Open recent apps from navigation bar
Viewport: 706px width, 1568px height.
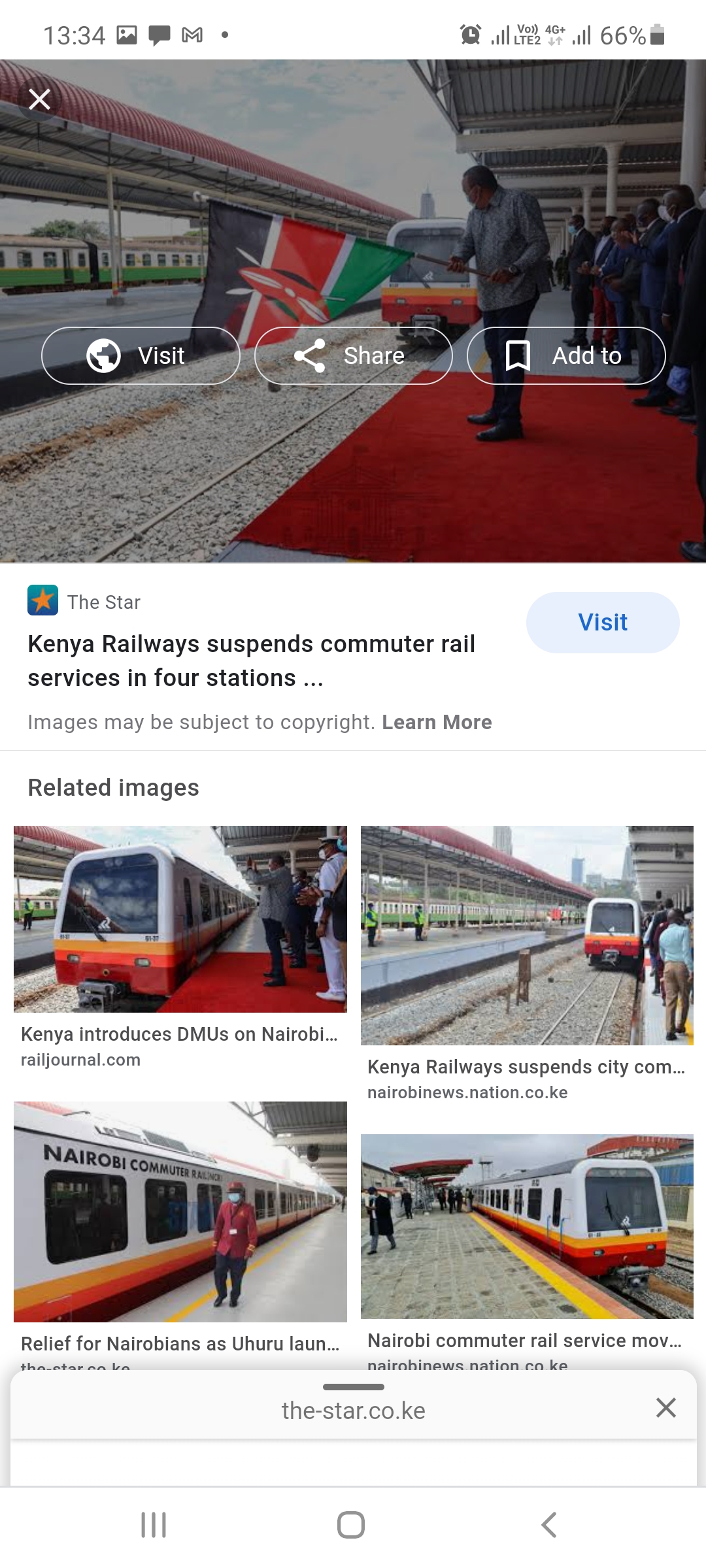tap(154, 1525)
